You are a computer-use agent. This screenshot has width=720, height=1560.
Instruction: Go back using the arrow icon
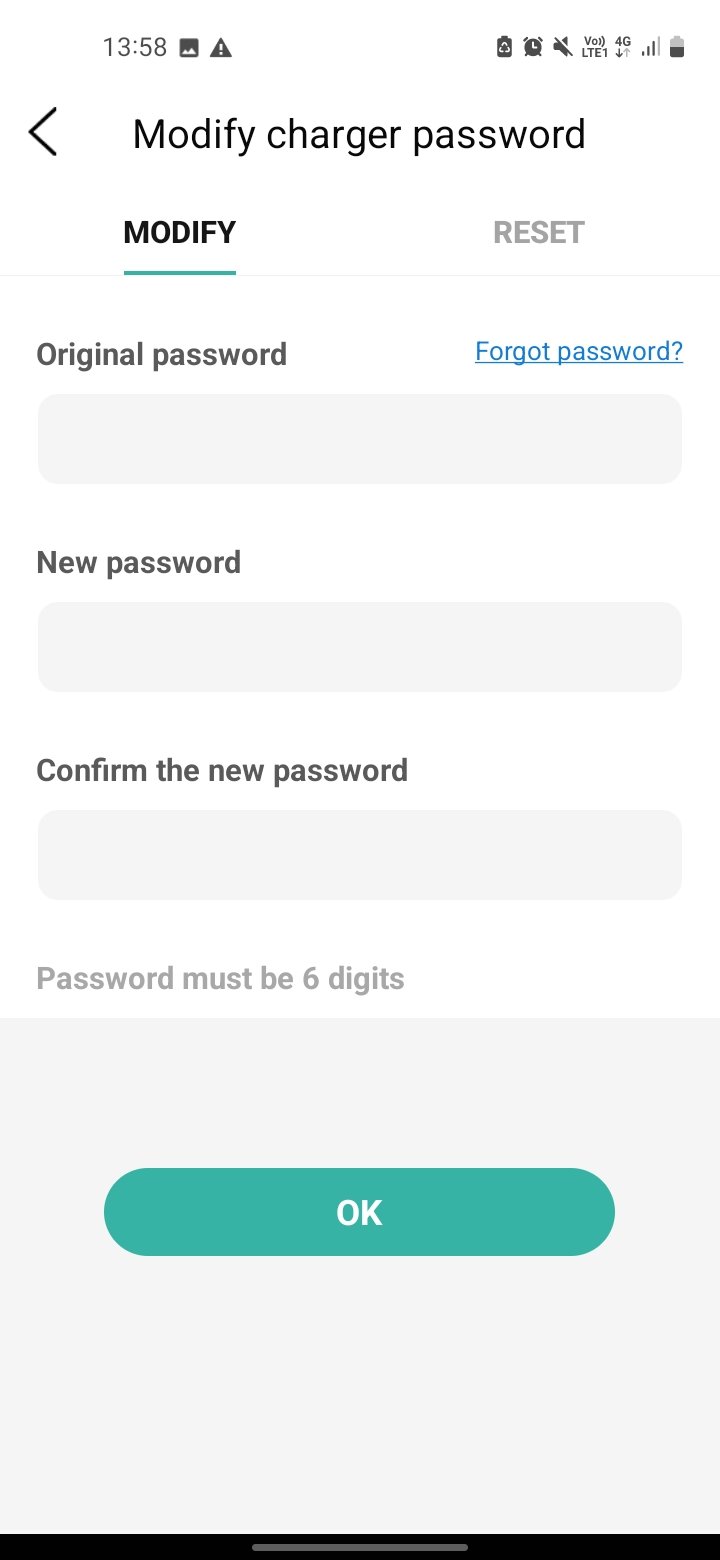coord(43,132)
